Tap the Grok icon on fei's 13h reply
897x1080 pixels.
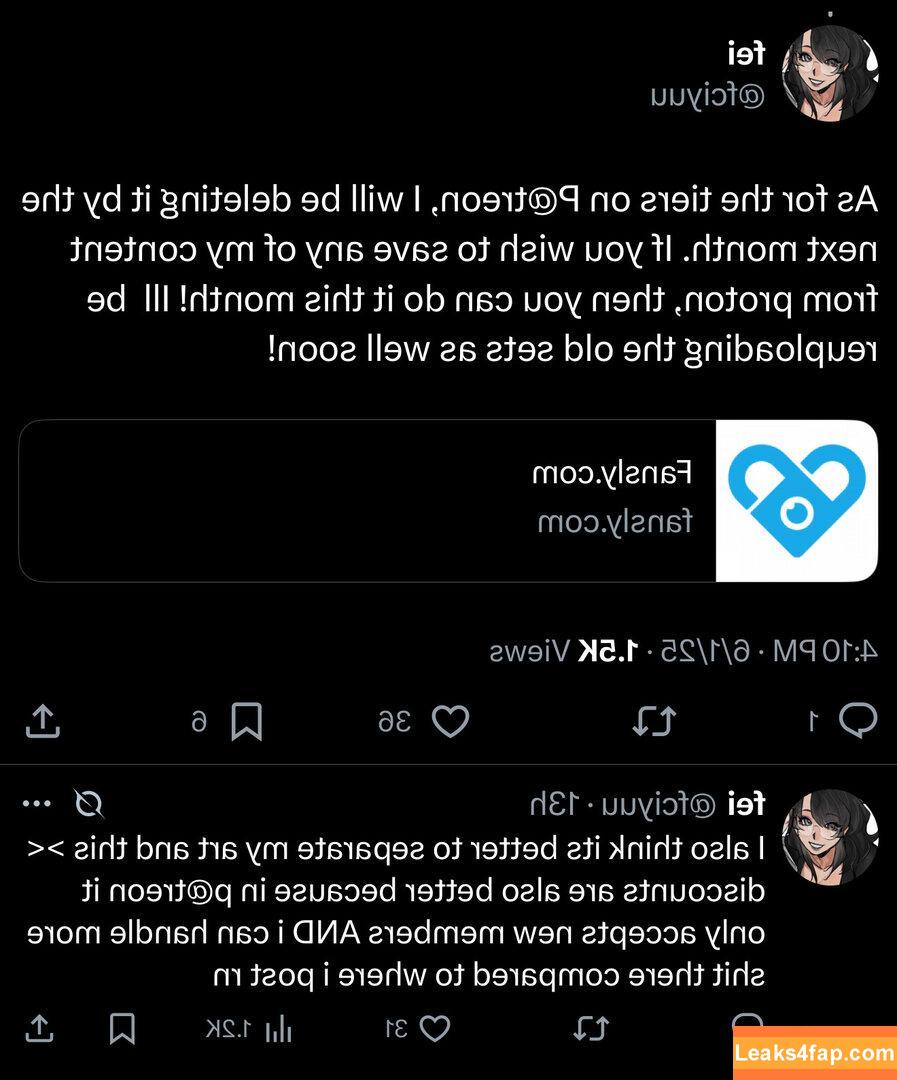pyautogui.click(x=90, y=803)
